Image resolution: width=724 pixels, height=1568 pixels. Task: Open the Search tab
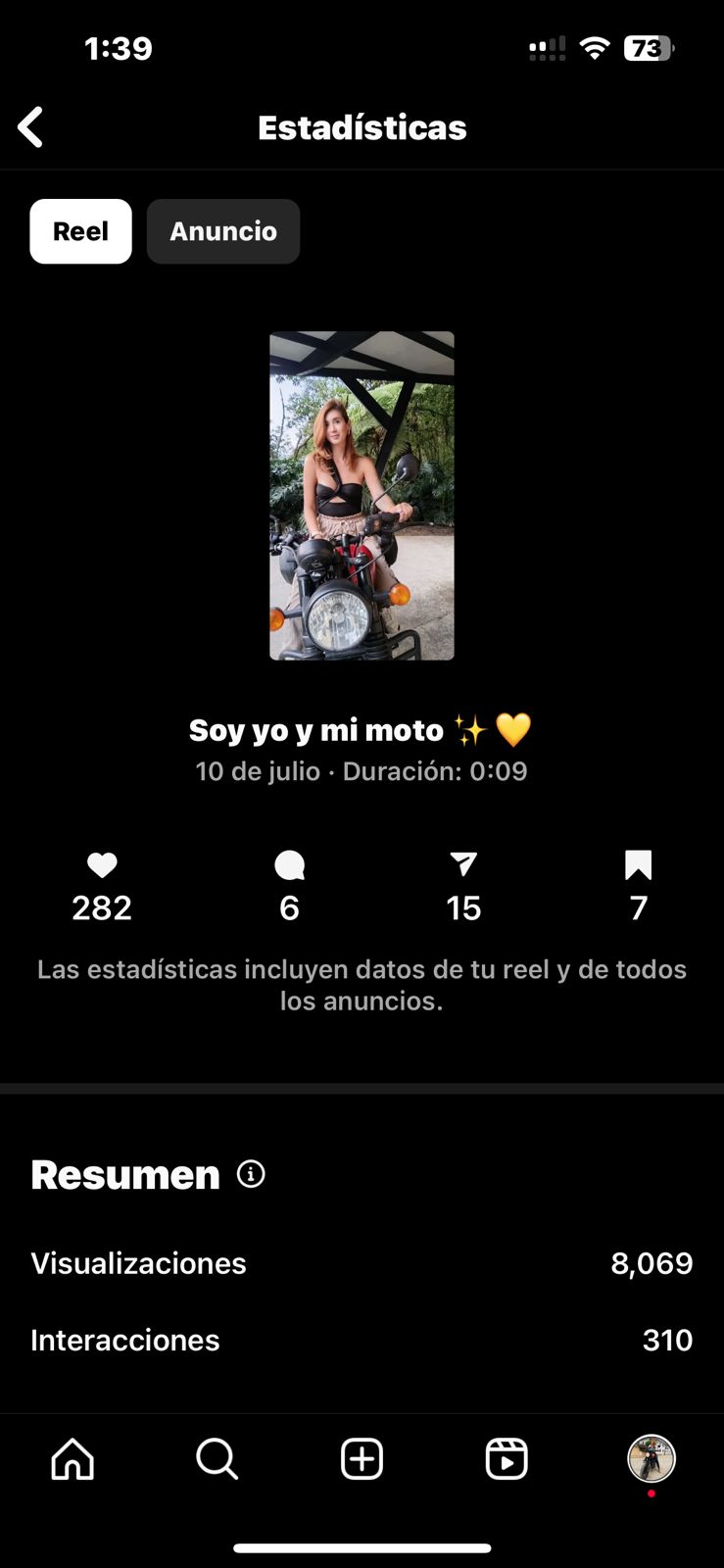(x=217, y=1459)
